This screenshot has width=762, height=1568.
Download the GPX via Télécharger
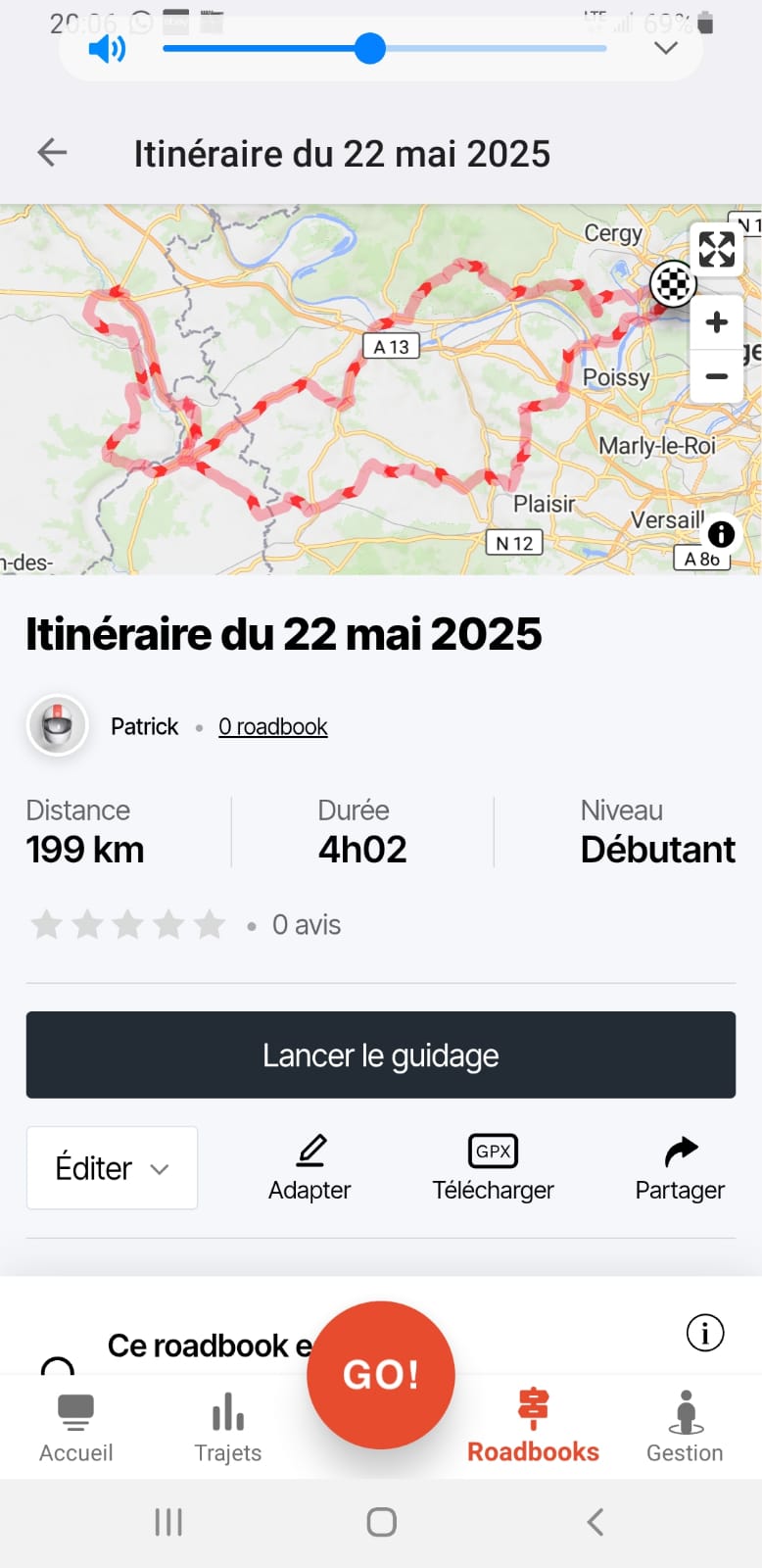pos(493,1168)
